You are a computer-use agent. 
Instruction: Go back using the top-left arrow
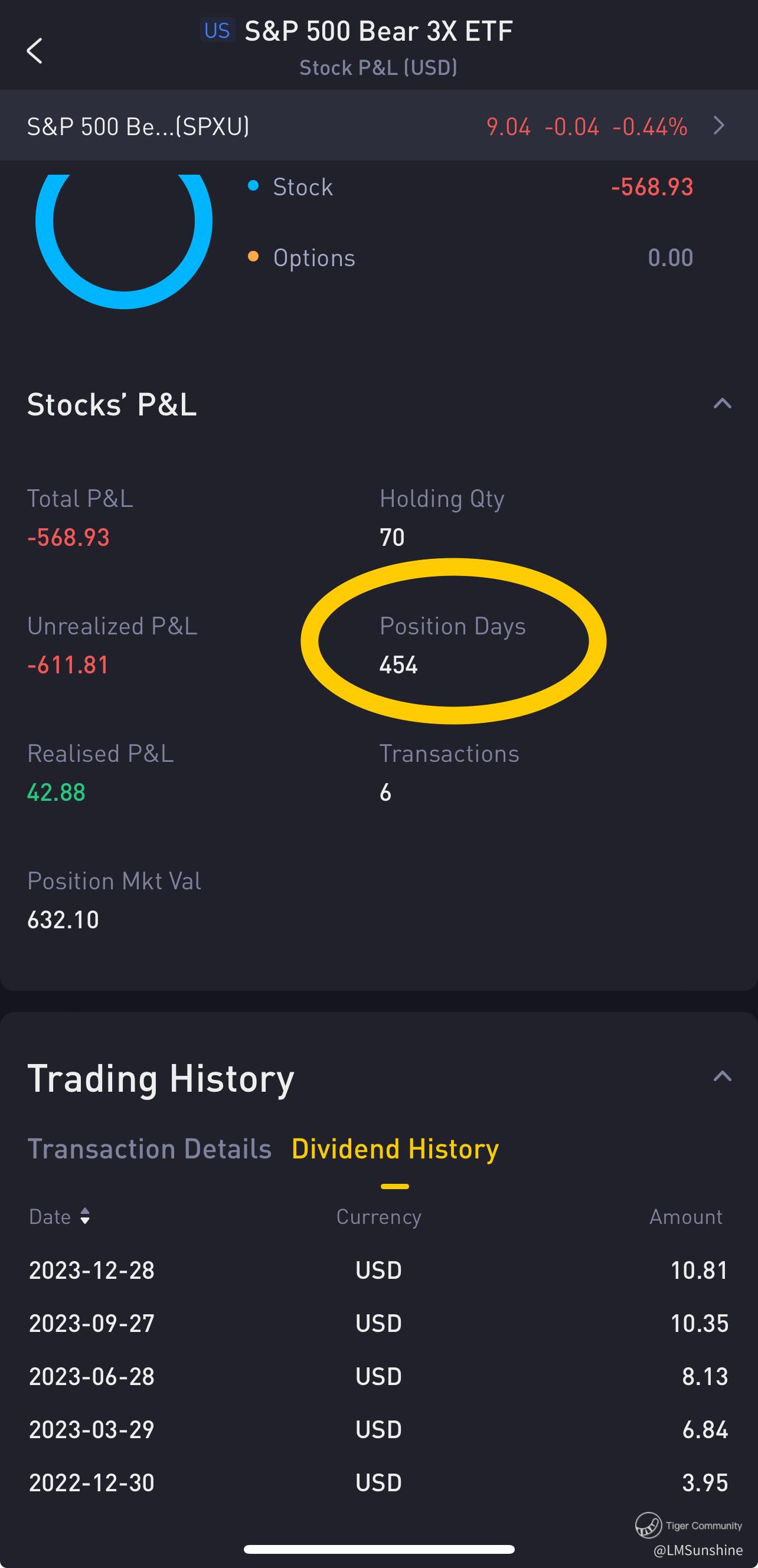[35, 51]
